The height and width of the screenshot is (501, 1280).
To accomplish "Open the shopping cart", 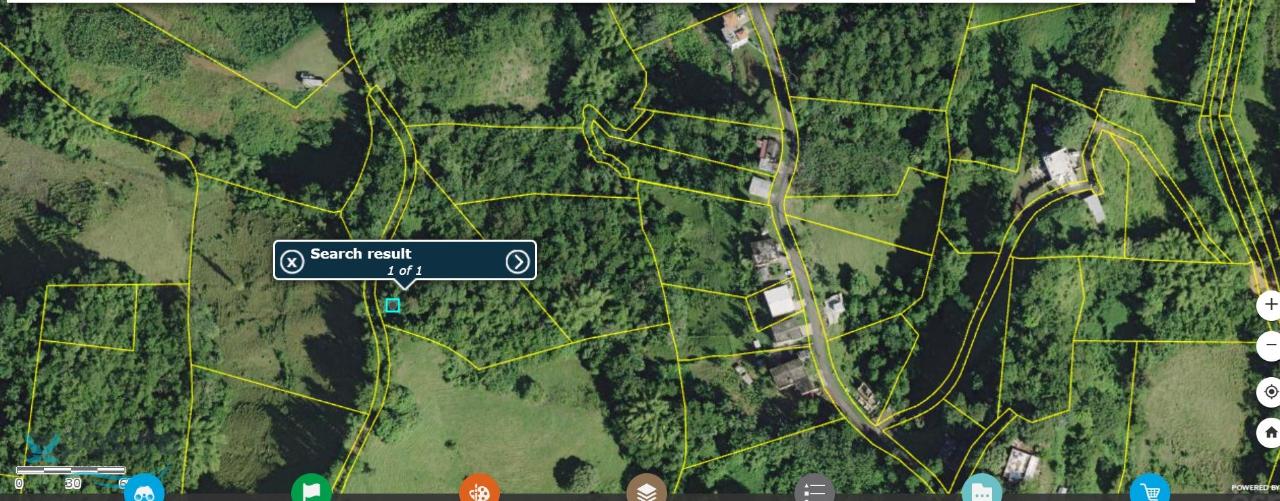I will (x=1149, y=489).
